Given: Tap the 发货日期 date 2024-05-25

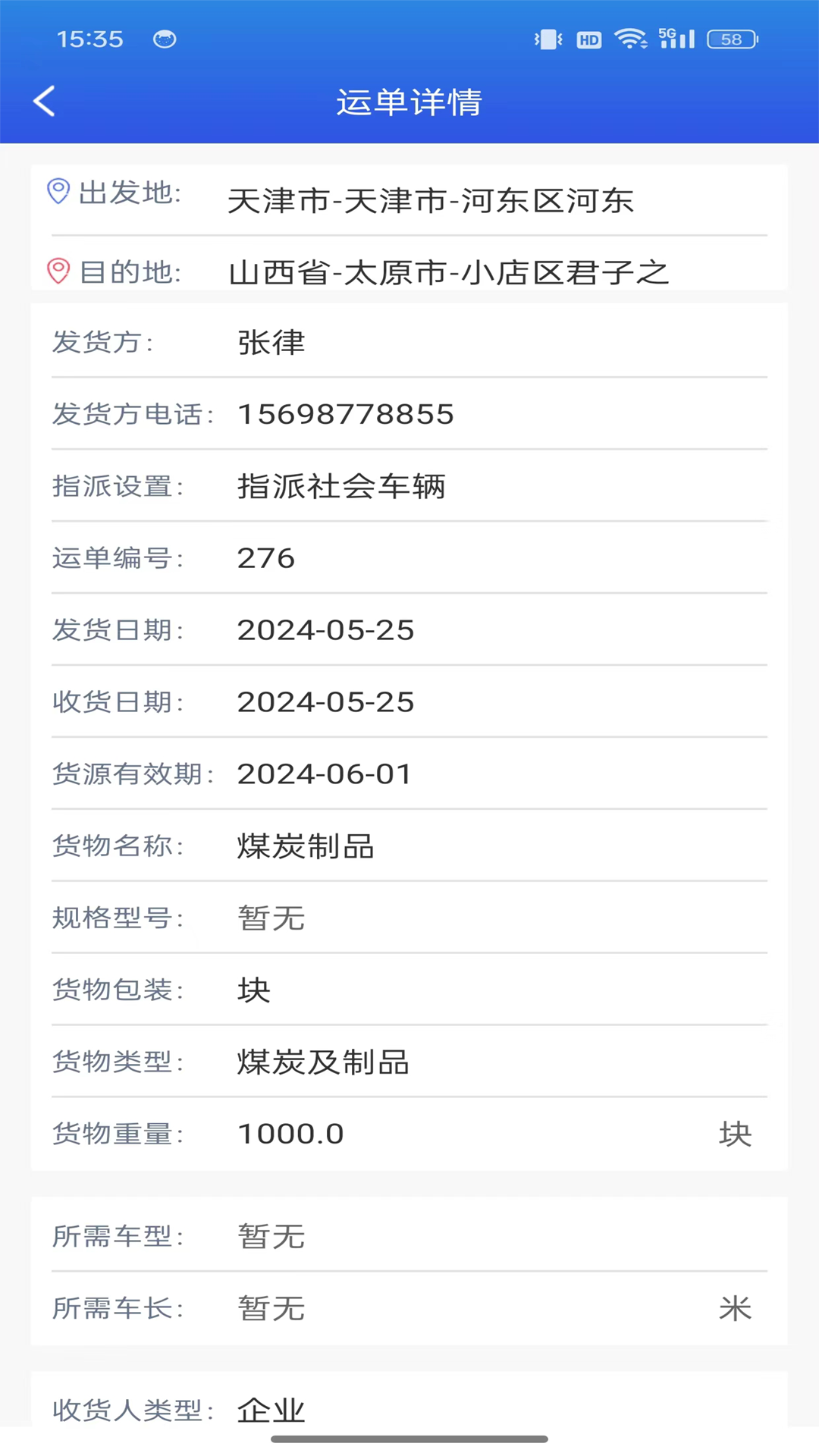Looking at the screenshot, I should [325, 629].
